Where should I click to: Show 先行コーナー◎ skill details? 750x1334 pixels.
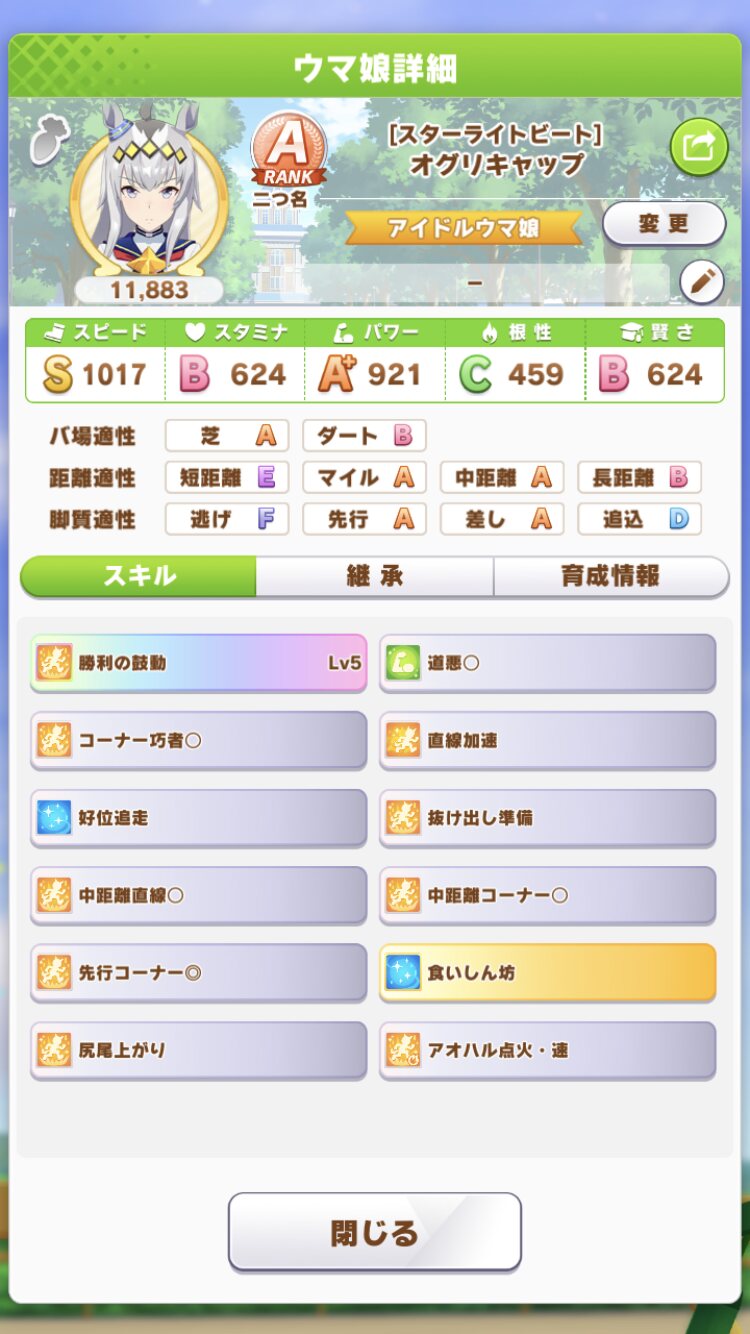coord(199,971)
